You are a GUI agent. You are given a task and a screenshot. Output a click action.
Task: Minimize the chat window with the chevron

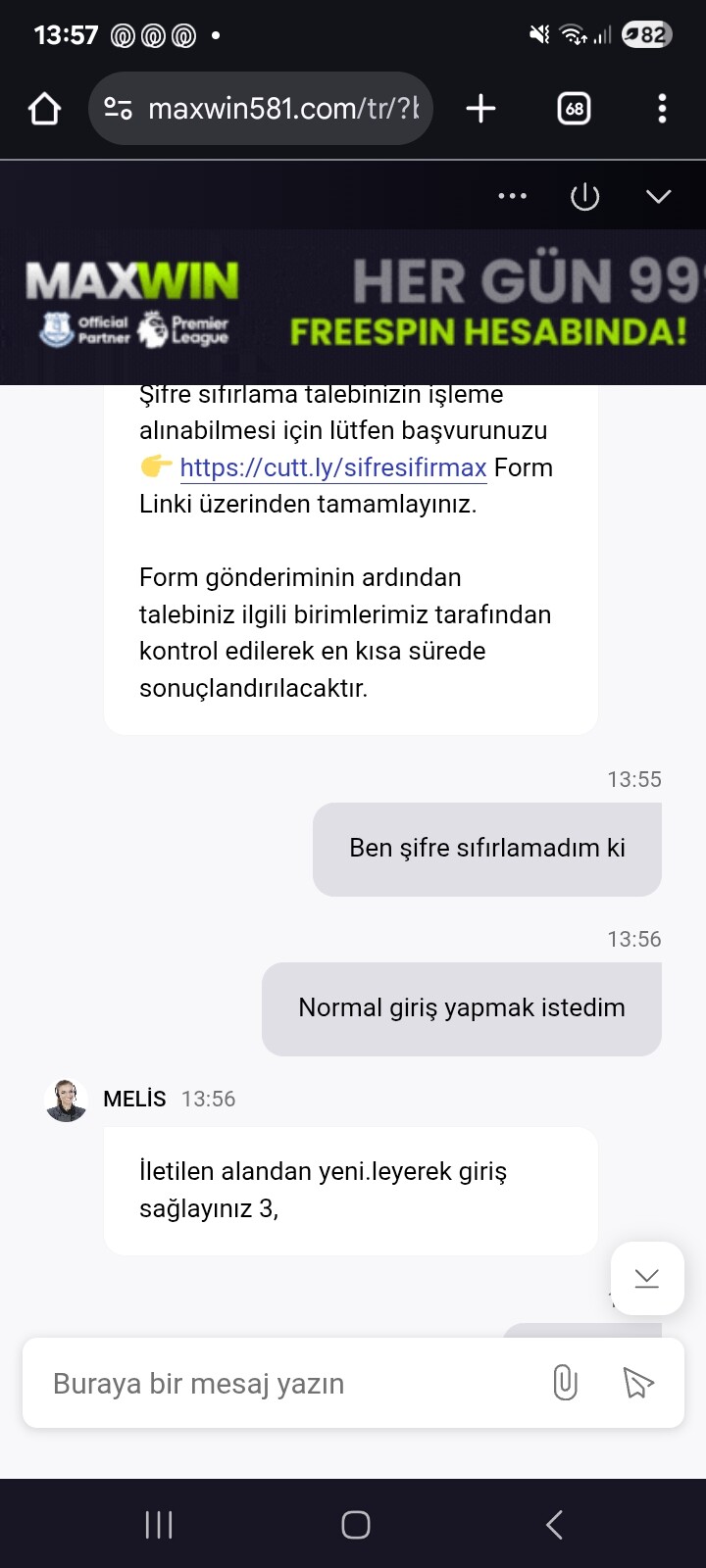[x=658, y=197]
